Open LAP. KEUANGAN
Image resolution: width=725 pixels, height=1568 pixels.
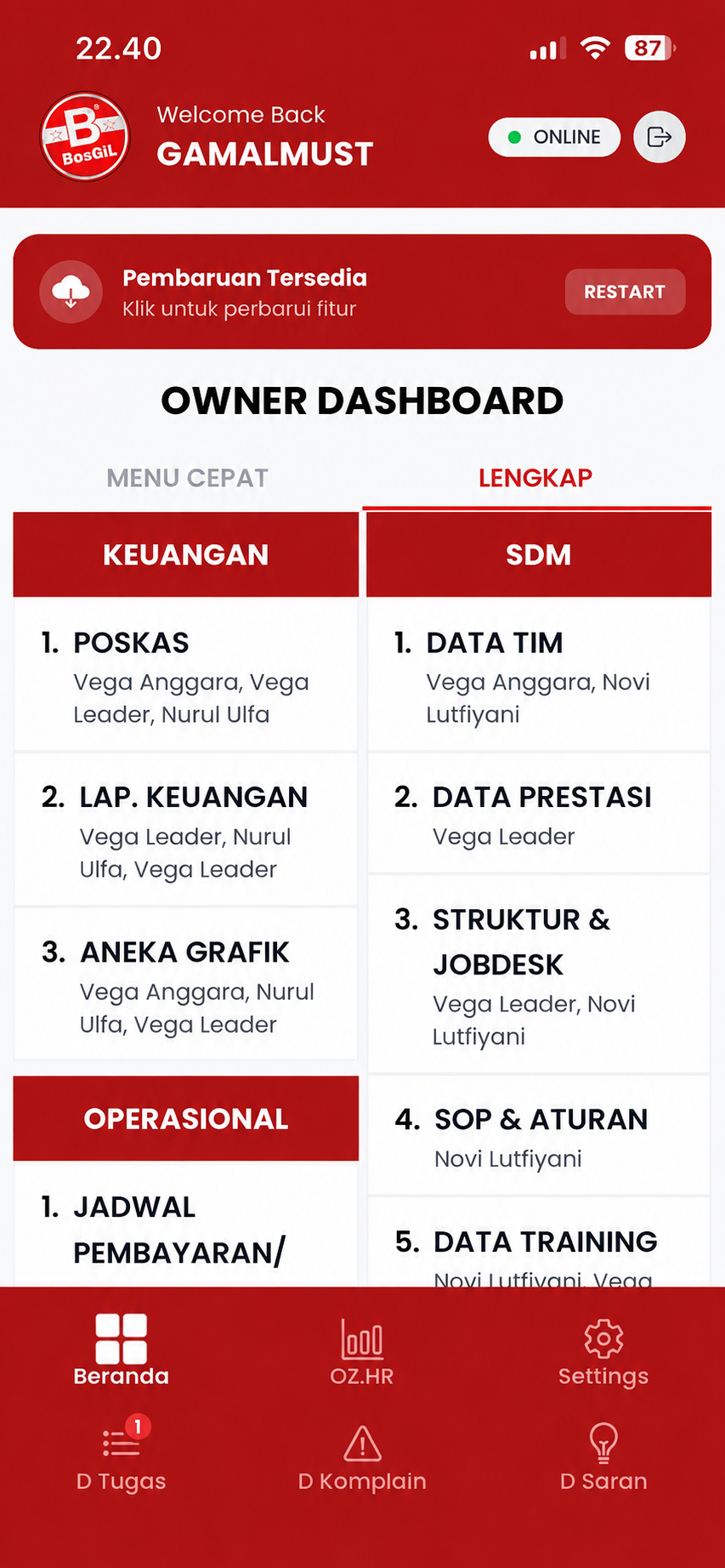point(186,829)
